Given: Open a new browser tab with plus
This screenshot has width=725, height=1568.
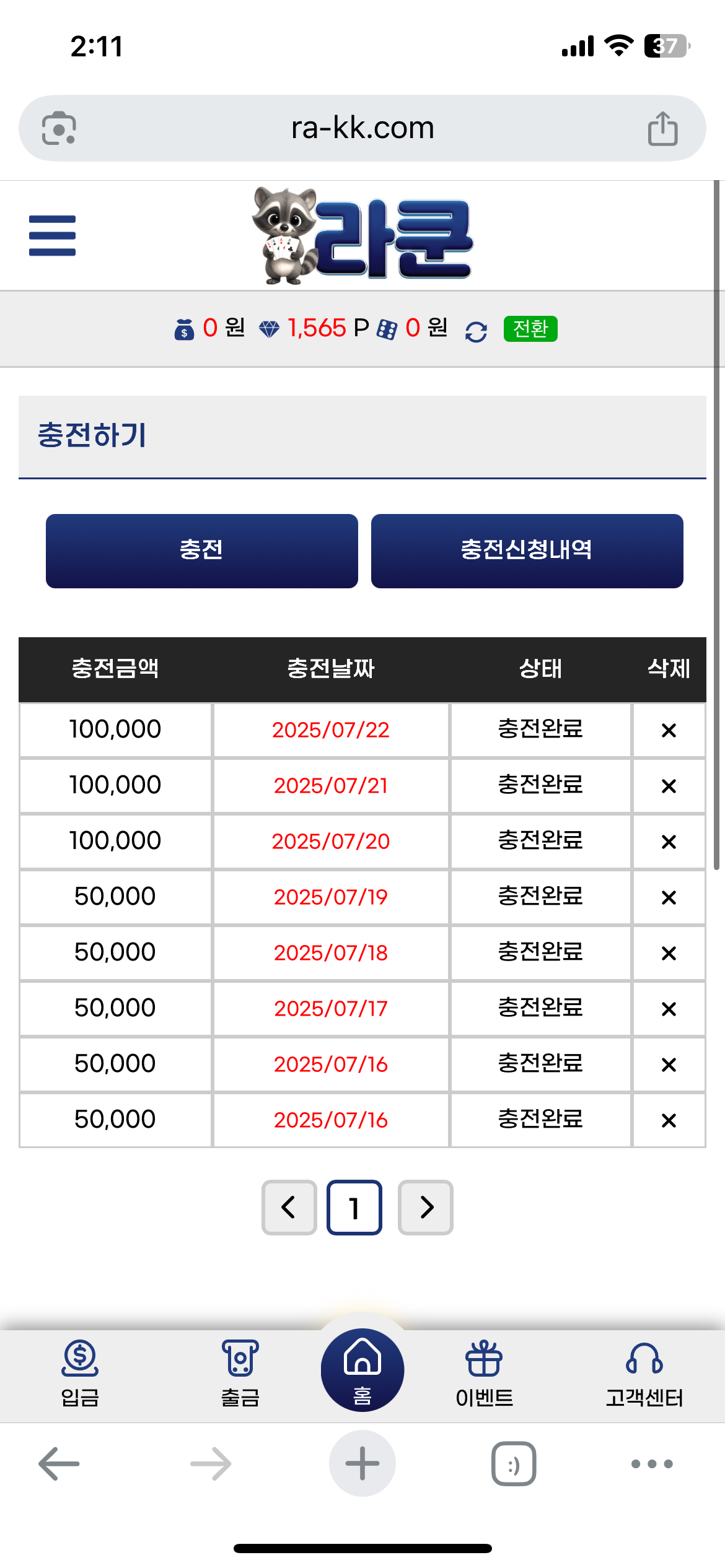Looking at the screenshot, I should tap(362, 1463).
